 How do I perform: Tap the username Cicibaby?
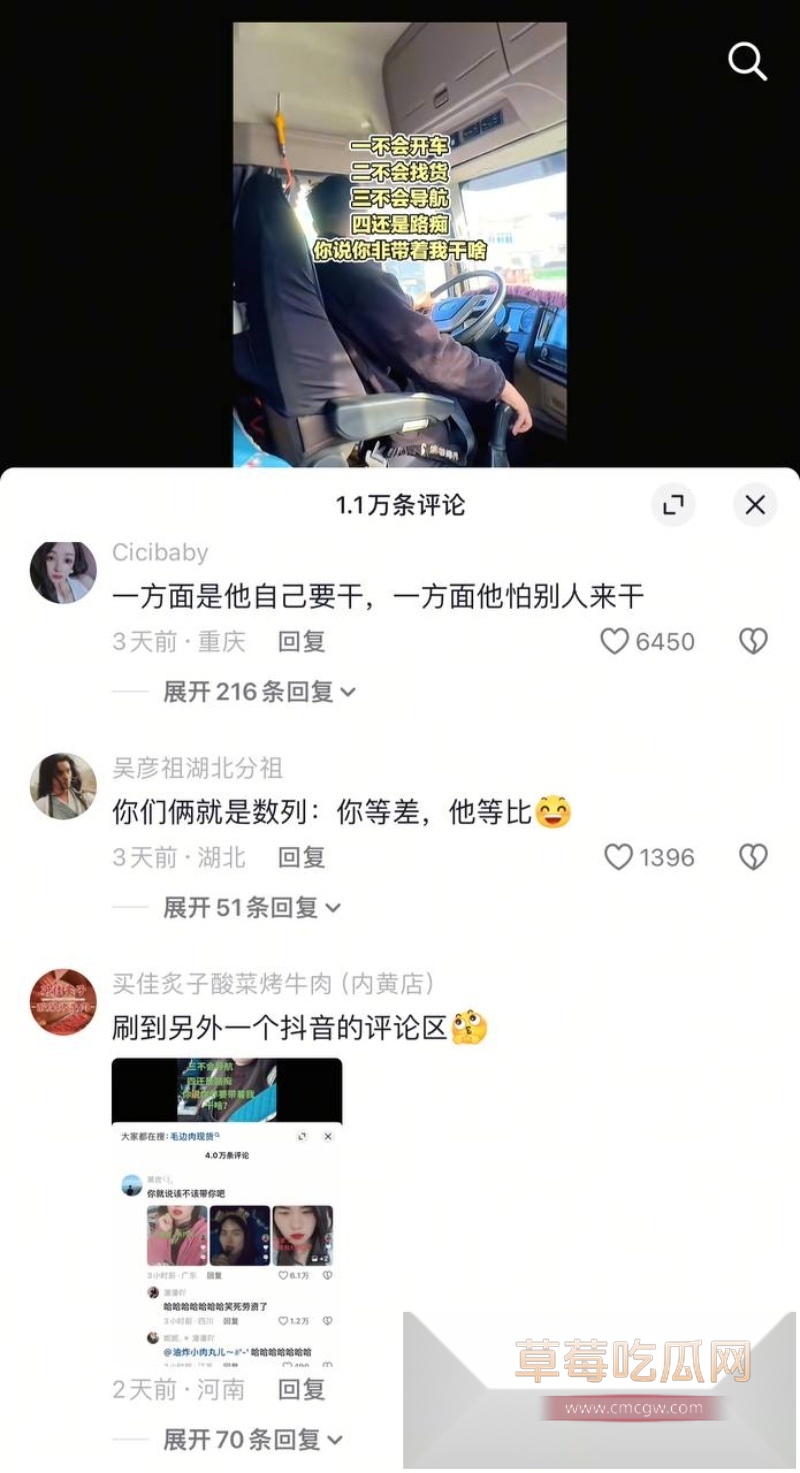click(160, 552)
